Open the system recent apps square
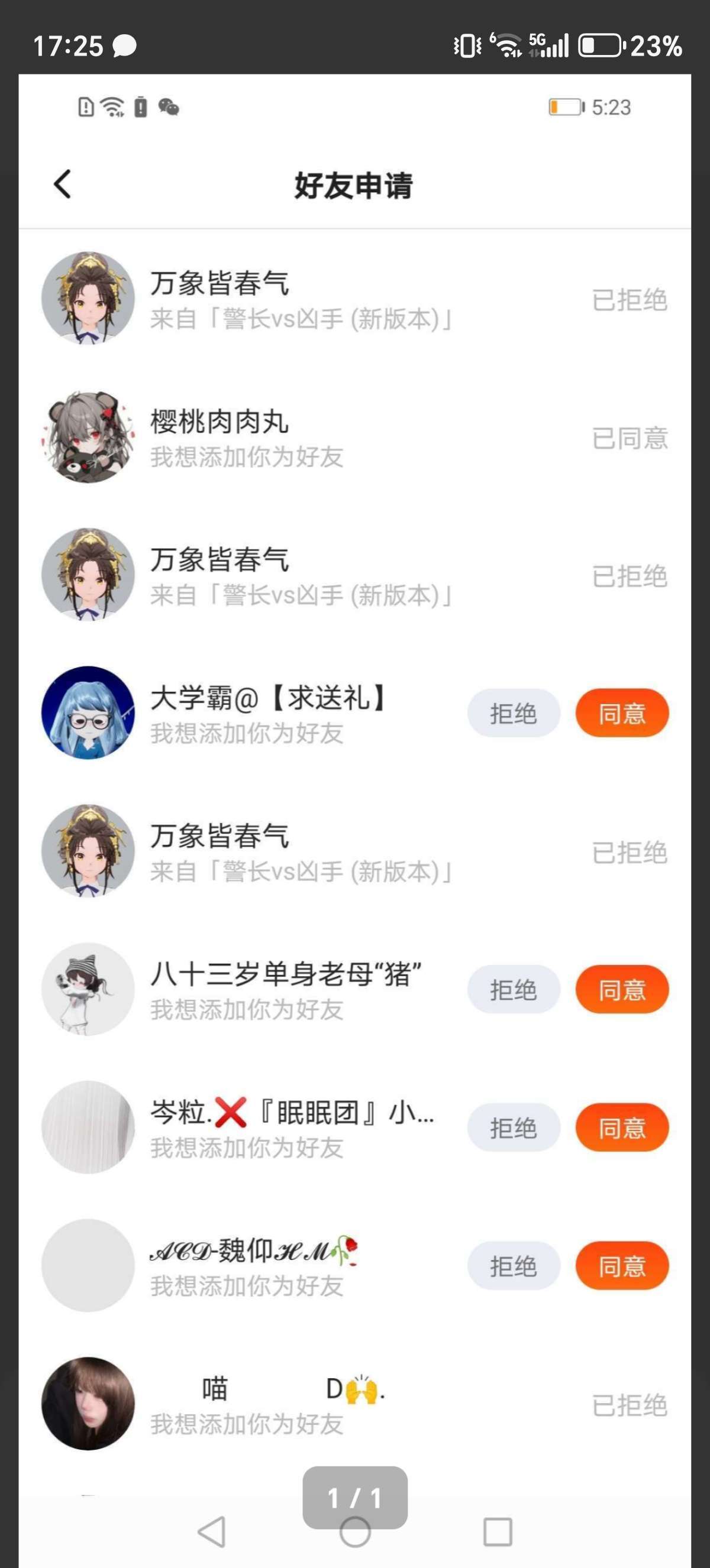The height and width of the screenshot is (1568, 710). pyautogui.click(x=498, y=1531)
